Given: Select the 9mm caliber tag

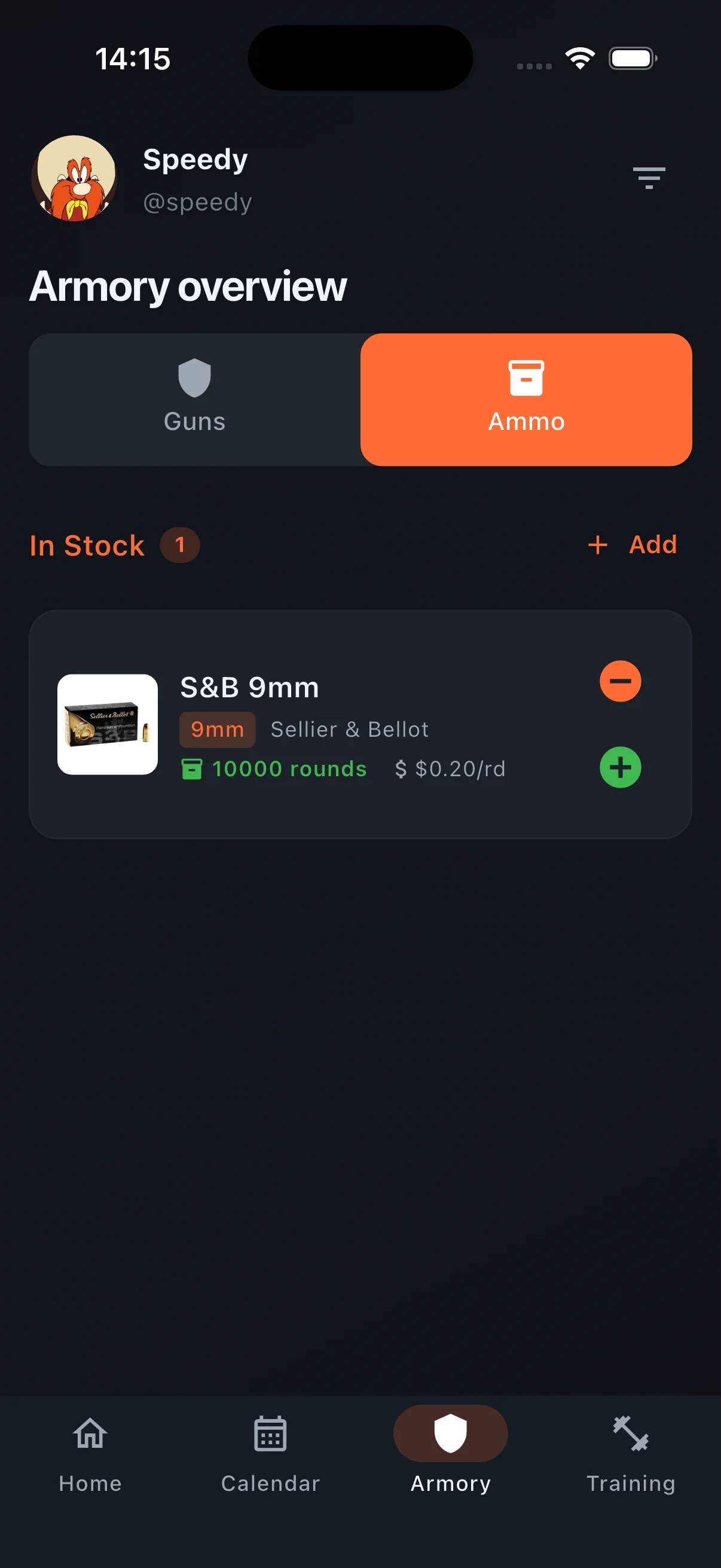Looking at the screenshot, I should pos(217,728).
